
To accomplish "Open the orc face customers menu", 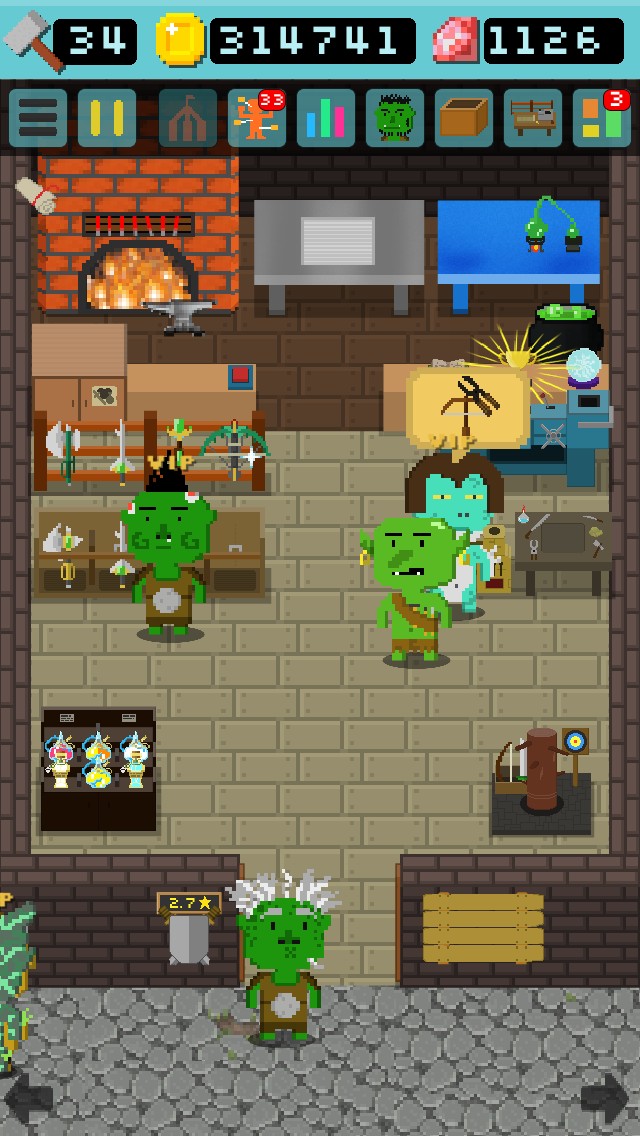I will (x=394, y=118).
